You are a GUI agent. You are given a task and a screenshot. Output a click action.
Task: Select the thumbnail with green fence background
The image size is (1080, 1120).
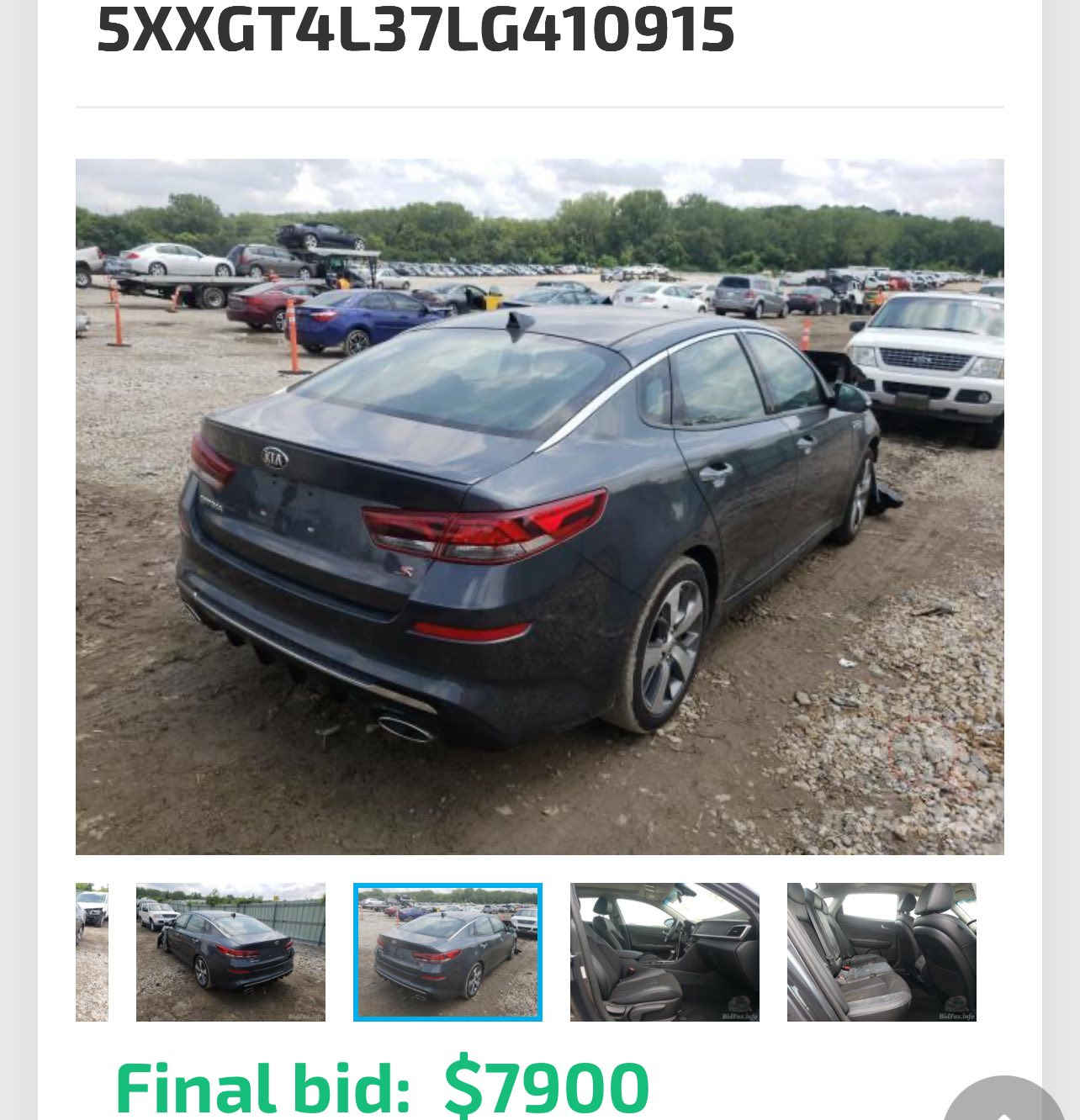click(230, 952)
